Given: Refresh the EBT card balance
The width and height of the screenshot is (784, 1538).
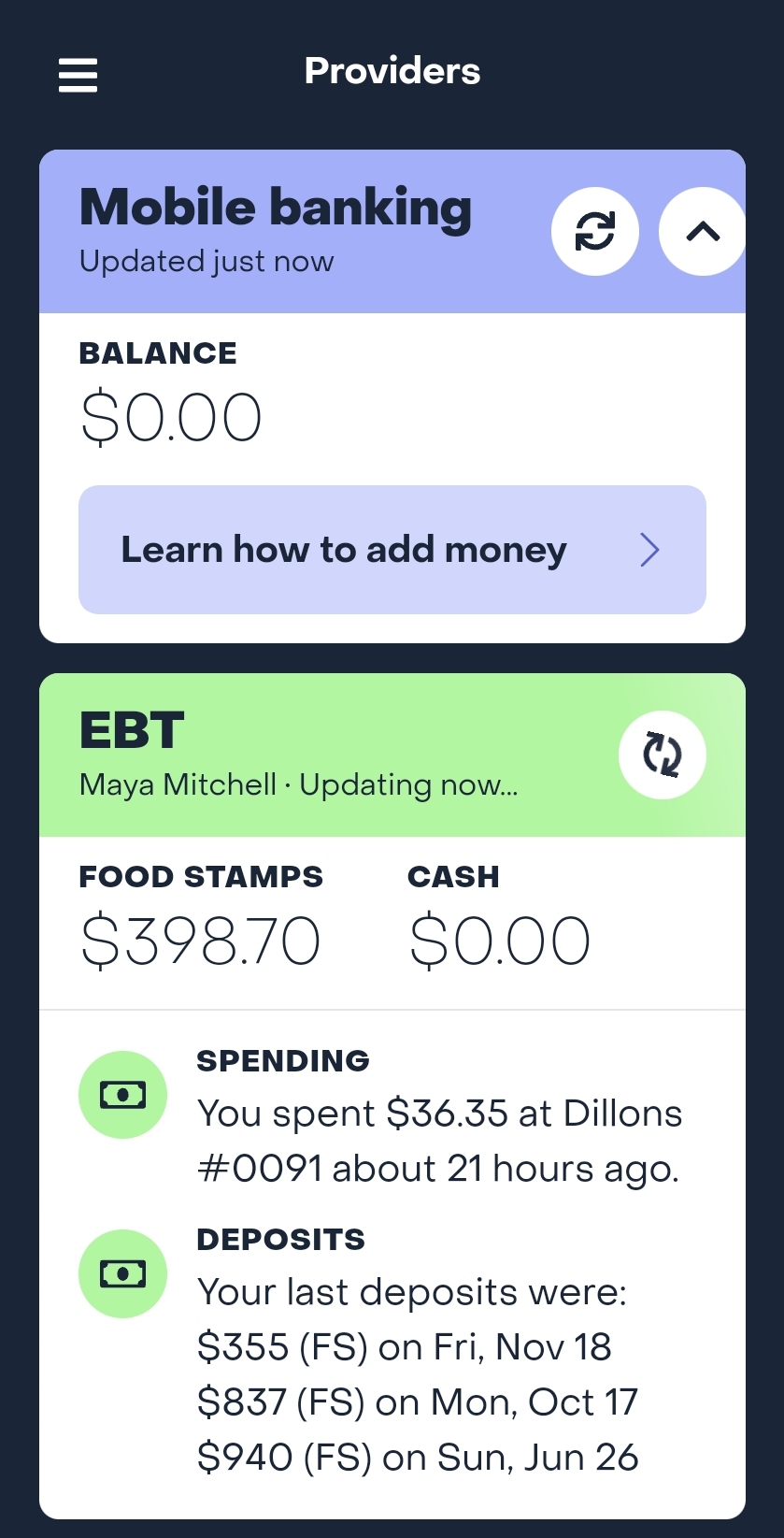Looking at the screenshot, I should click(663, 755).
